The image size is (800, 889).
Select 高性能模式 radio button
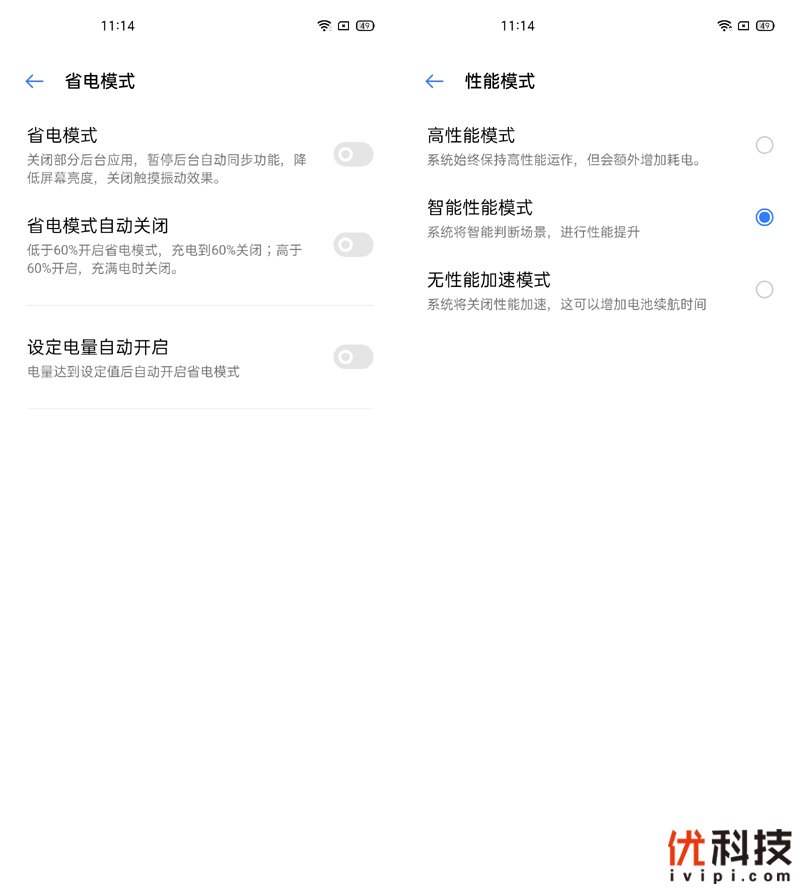coord(764,145)
